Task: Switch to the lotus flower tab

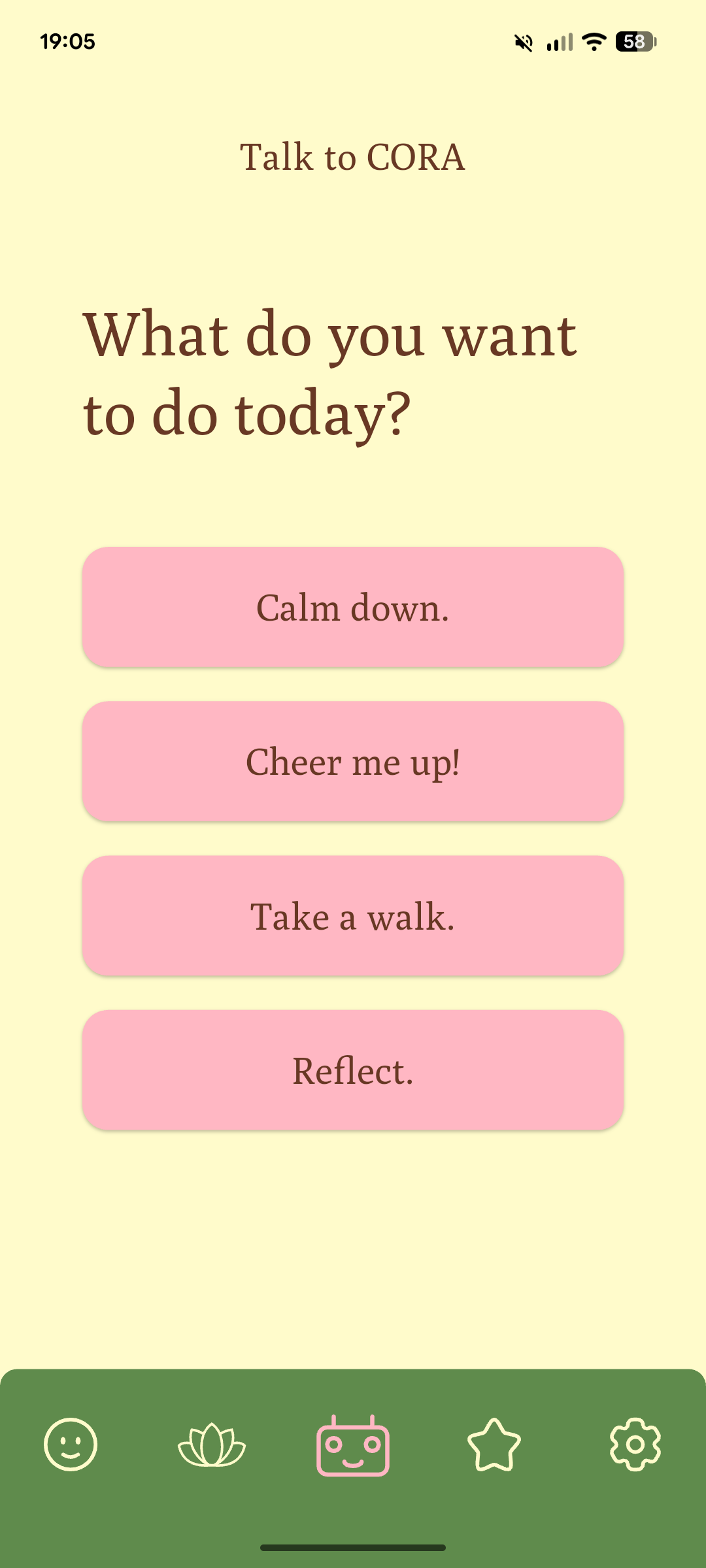Action: pos(212,1444)
